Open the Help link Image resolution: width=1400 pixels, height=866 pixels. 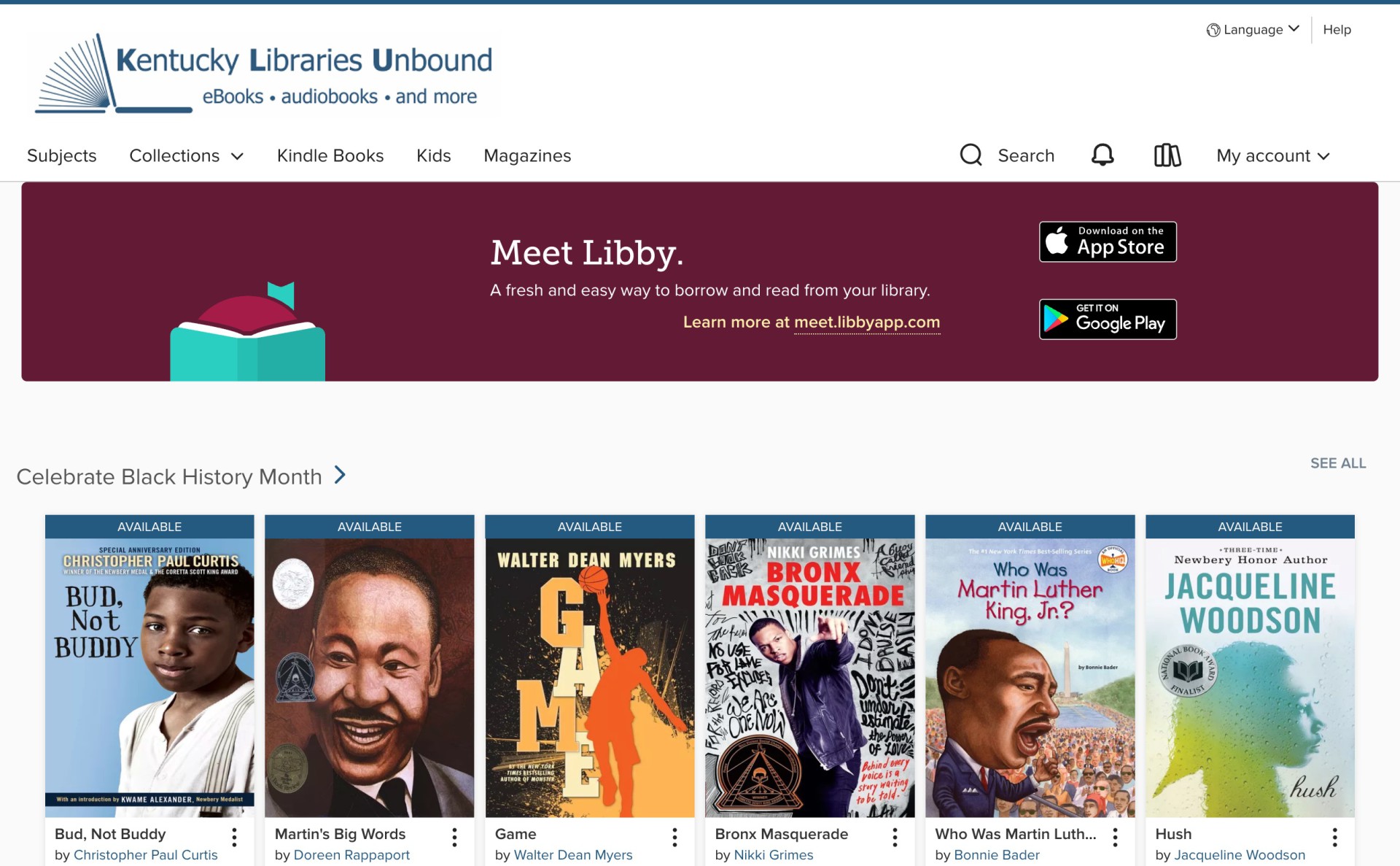(1337, 30)
